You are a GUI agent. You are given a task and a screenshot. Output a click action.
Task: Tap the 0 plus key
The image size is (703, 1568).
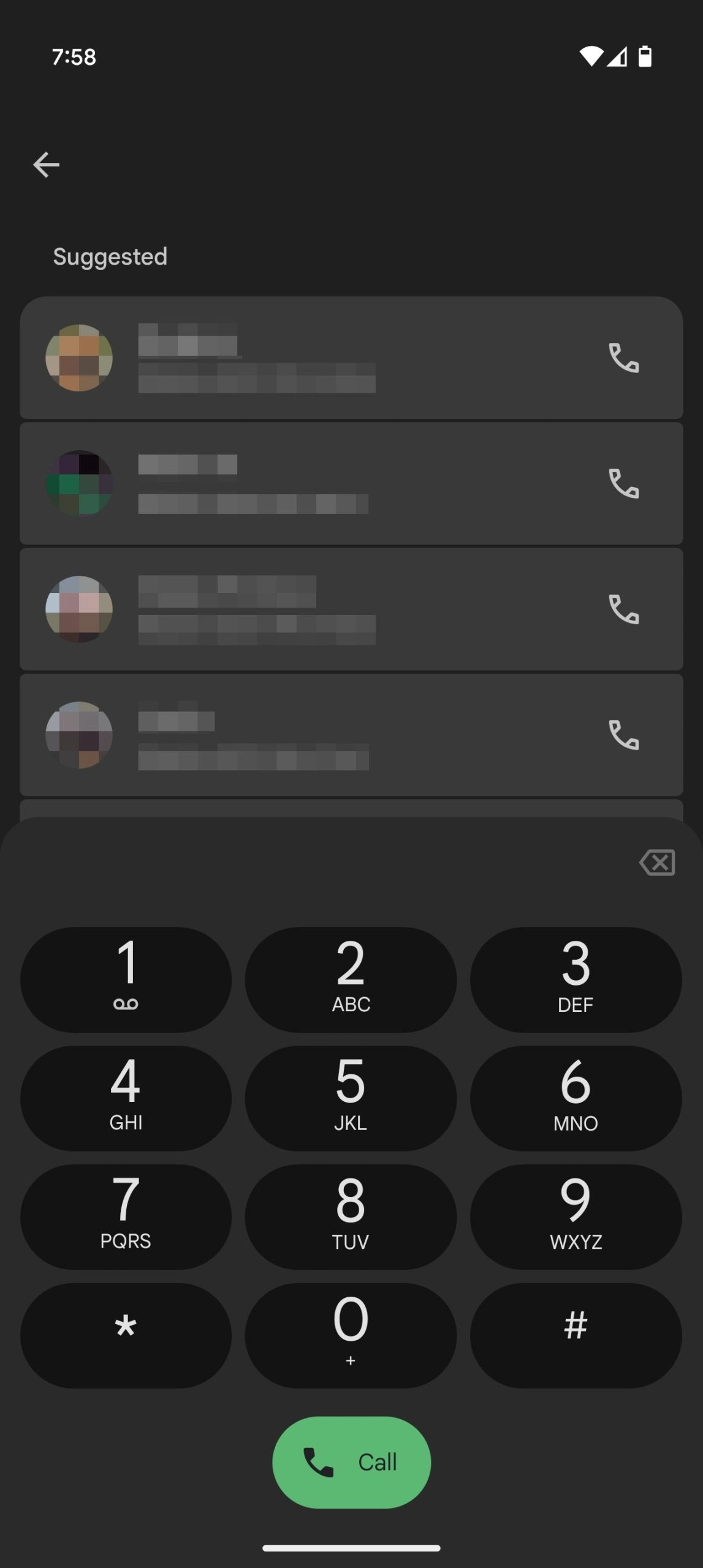coord(351,1335)
